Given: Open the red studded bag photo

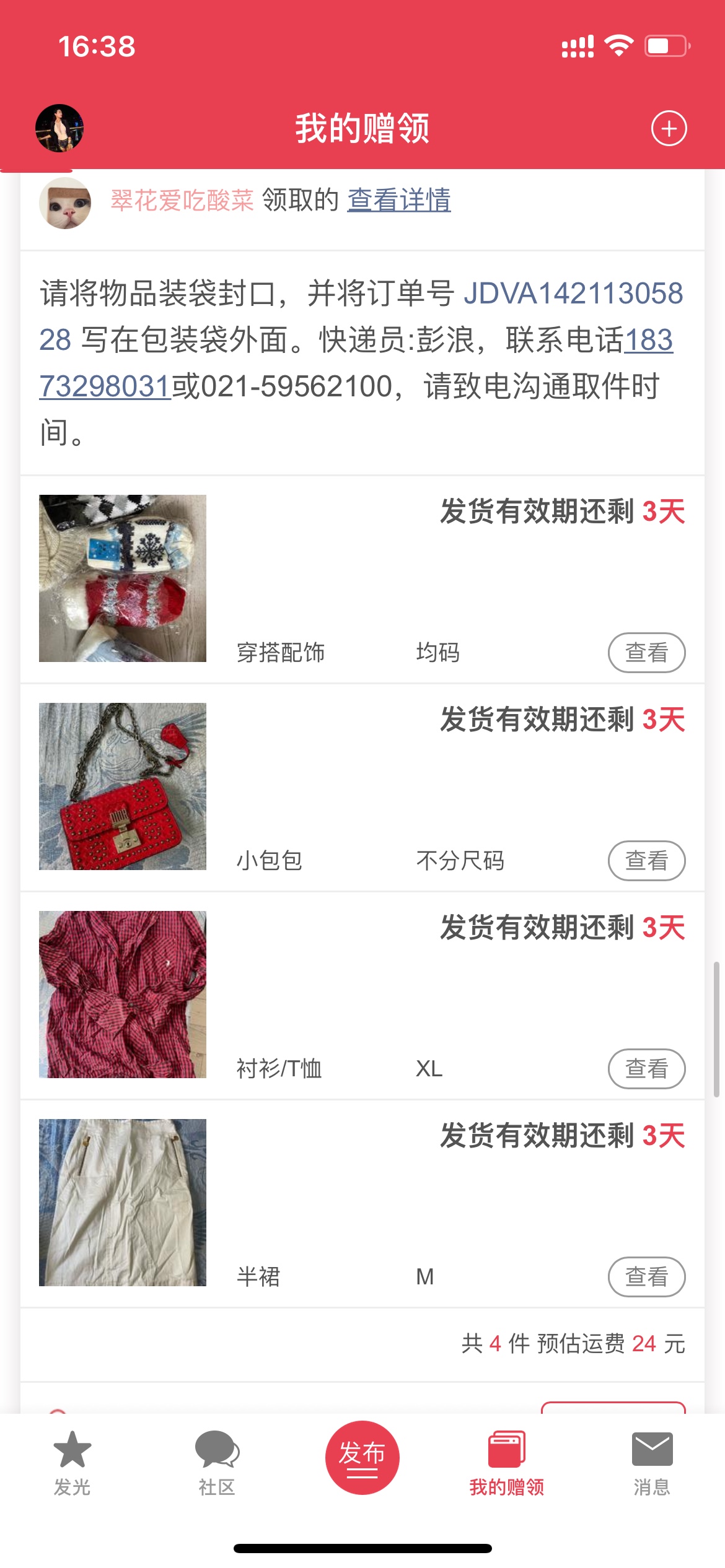Looking at the screenshot, I should tap(123, 786).
